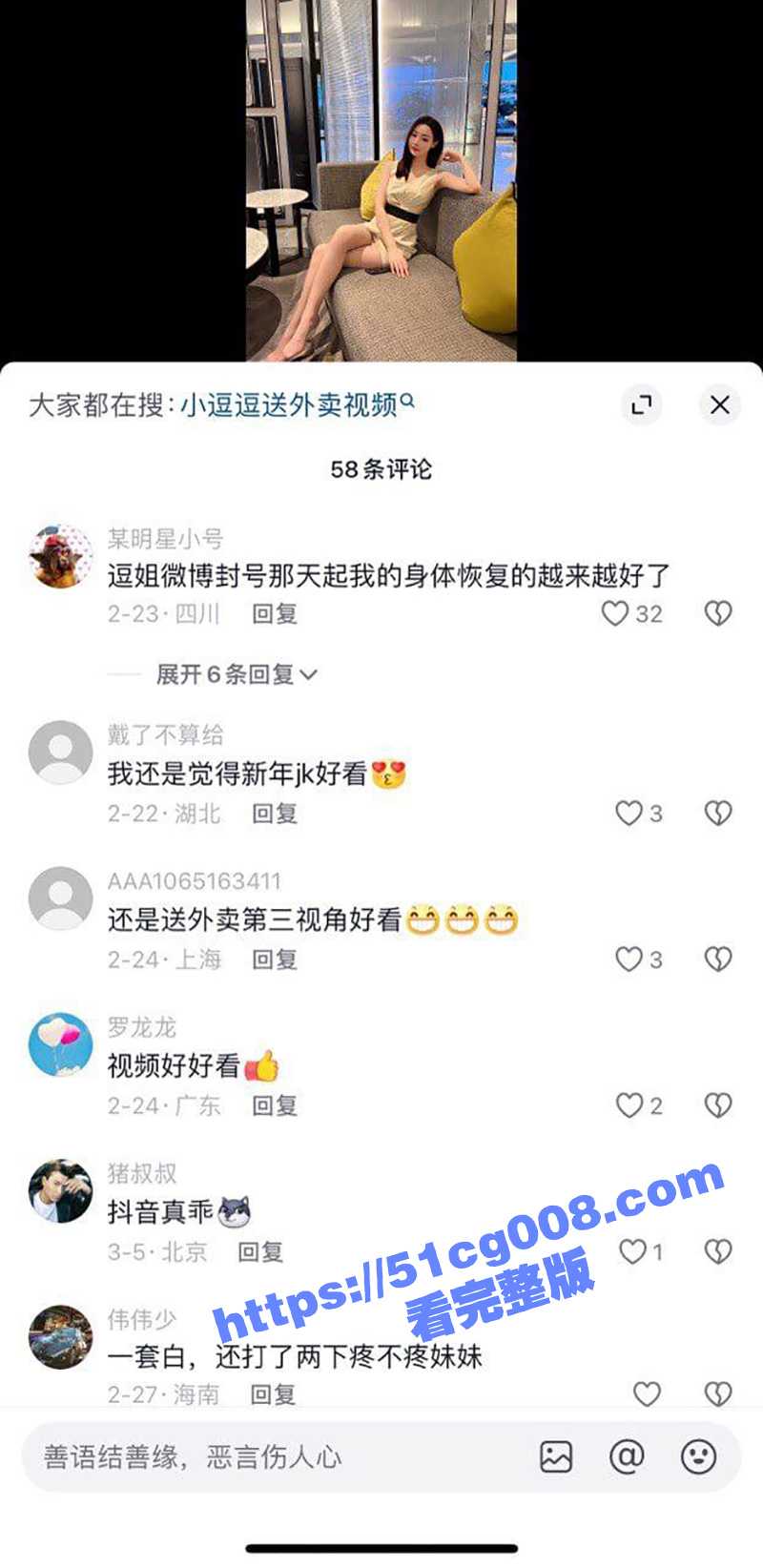Tap the comment input field
Viewport: 763px width, 1568px height.
pyautogui.click(x=267, y=1457)
